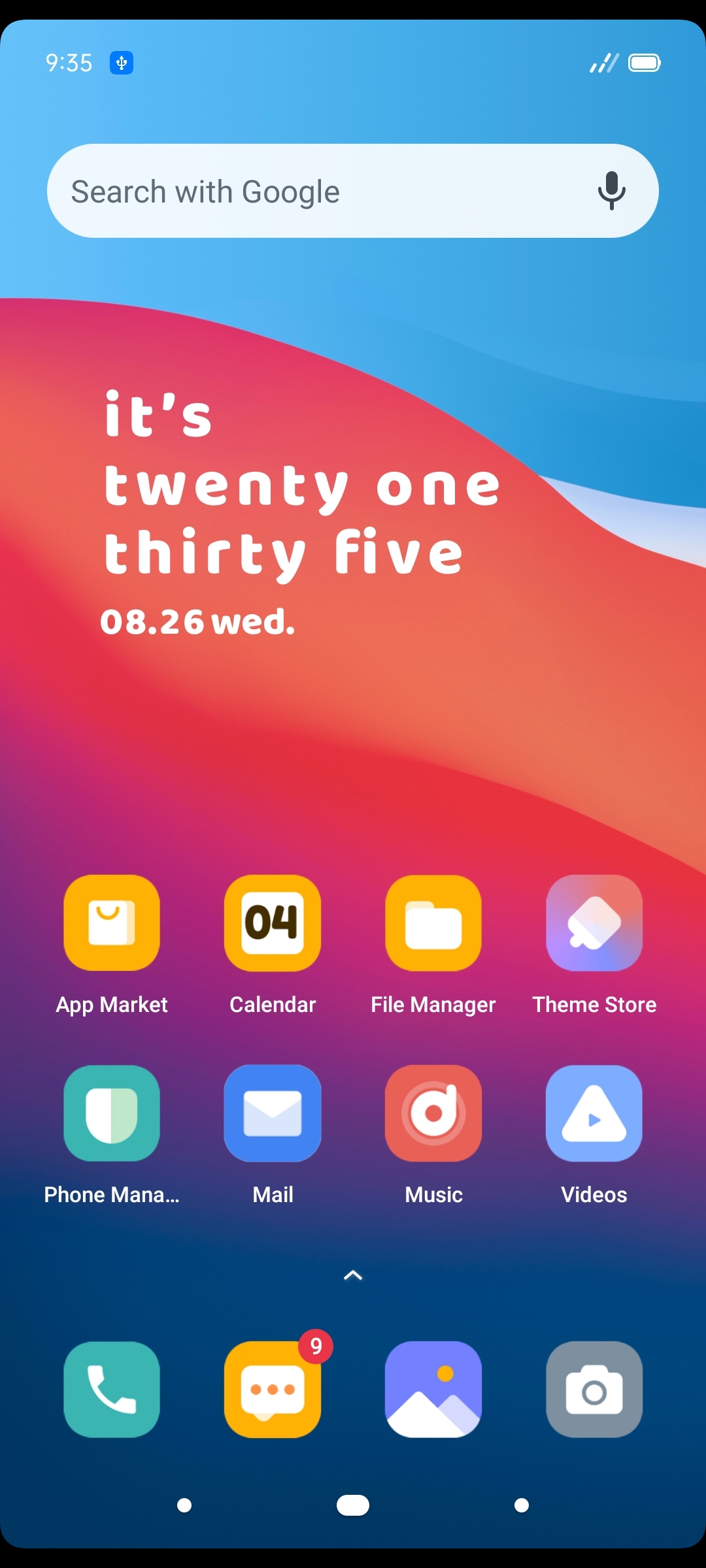
Task: Expand the app drawer arrow
Action: click(353, 1275)
